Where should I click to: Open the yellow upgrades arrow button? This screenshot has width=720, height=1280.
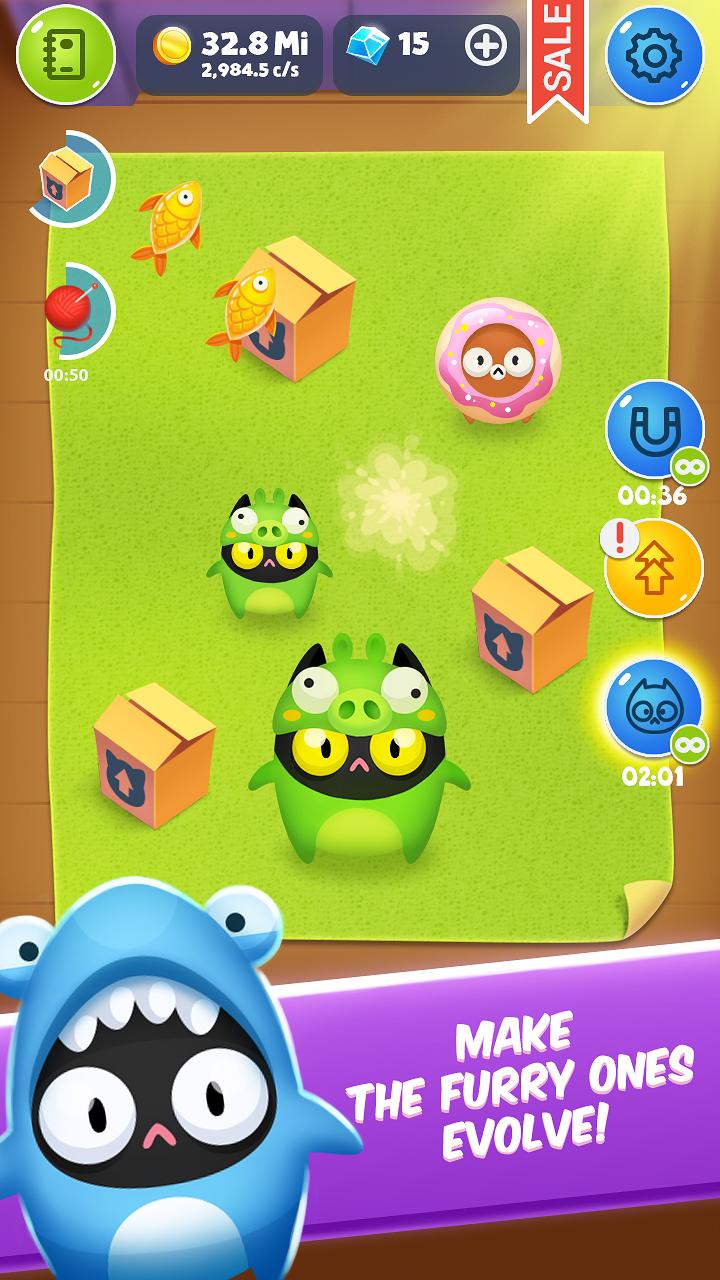point(655,568)
